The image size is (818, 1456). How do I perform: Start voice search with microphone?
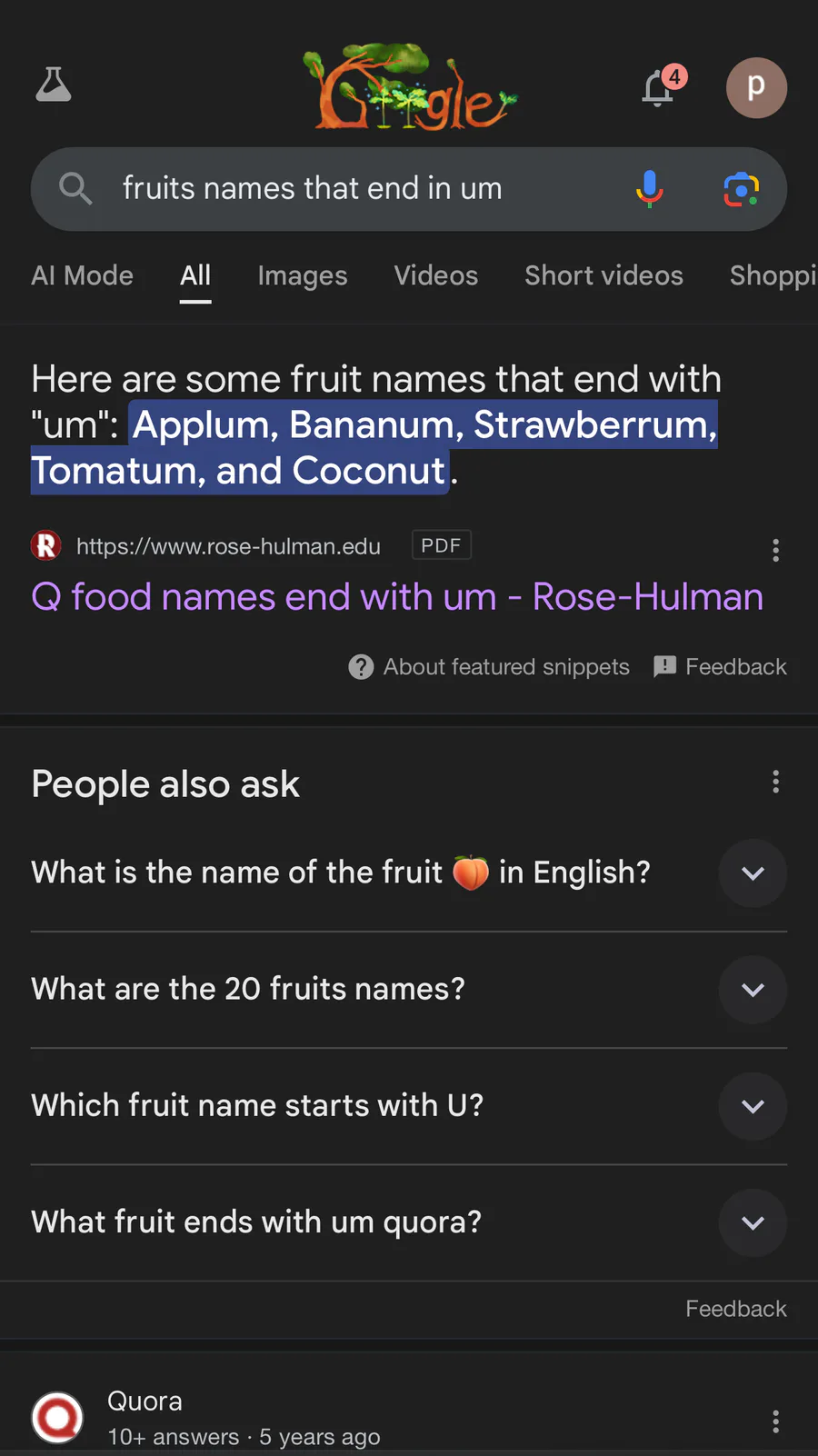click(x=649, y=189)
